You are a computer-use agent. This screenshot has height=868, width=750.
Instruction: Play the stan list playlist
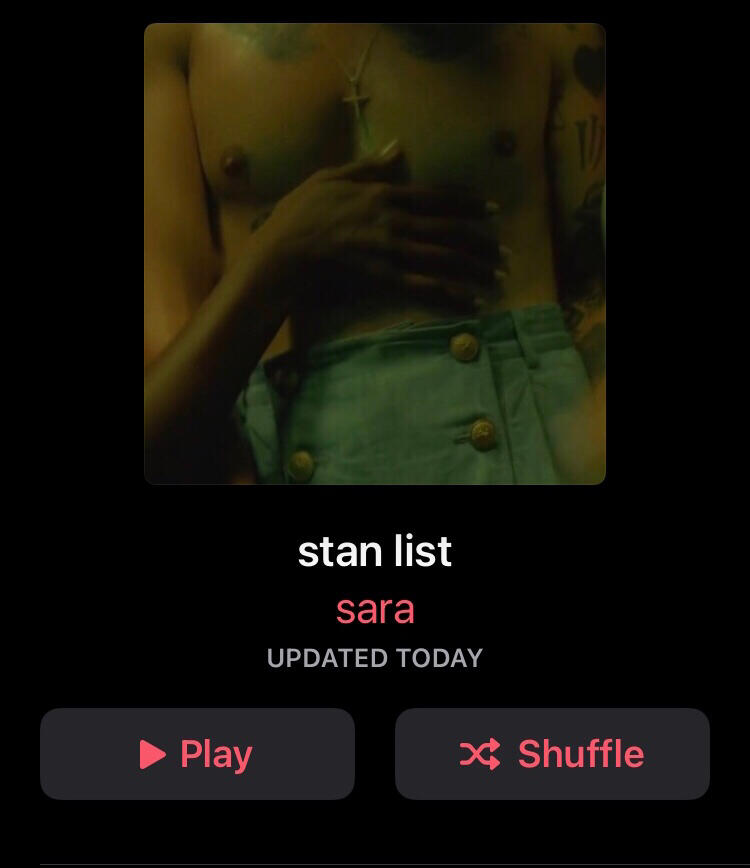(x=197, y=754)
